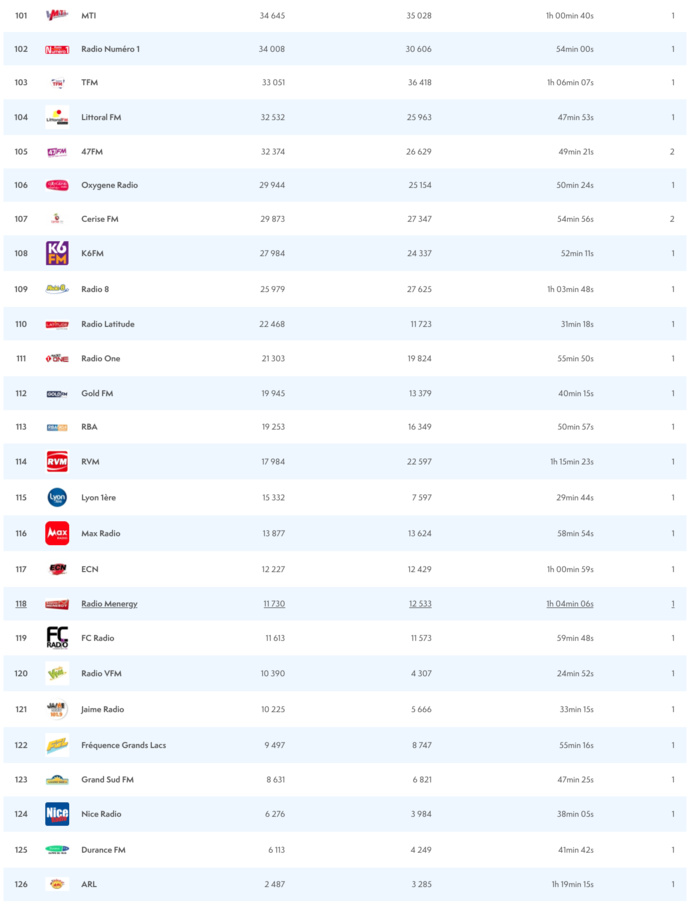This screenshot has width=689, height=906.
Task: View 47FM station details
Action: [x=92, y=152]
